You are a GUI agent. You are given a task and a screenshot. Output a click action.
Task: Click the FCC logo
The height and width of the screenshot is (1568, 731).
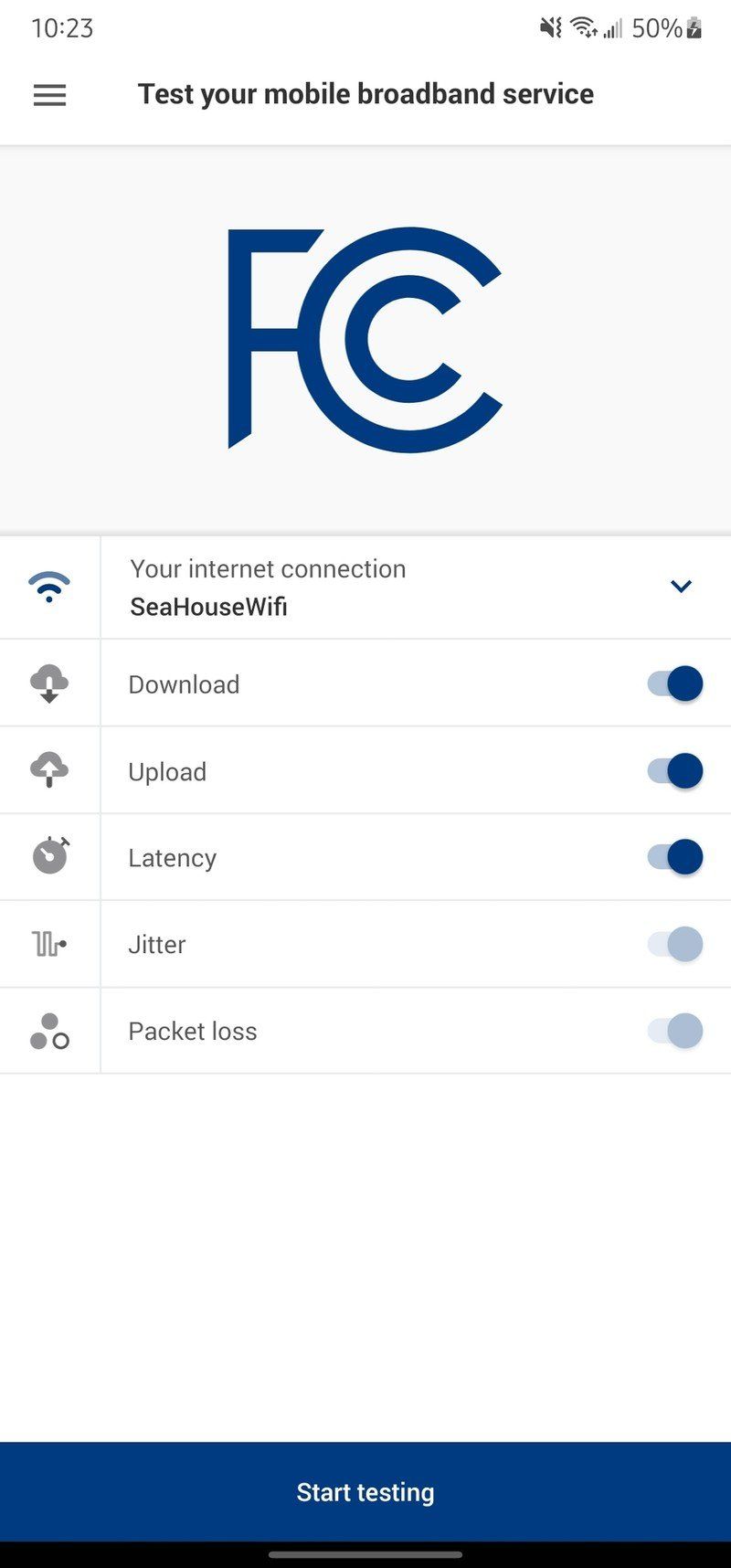pyautogui.click(x=365, y=340)
